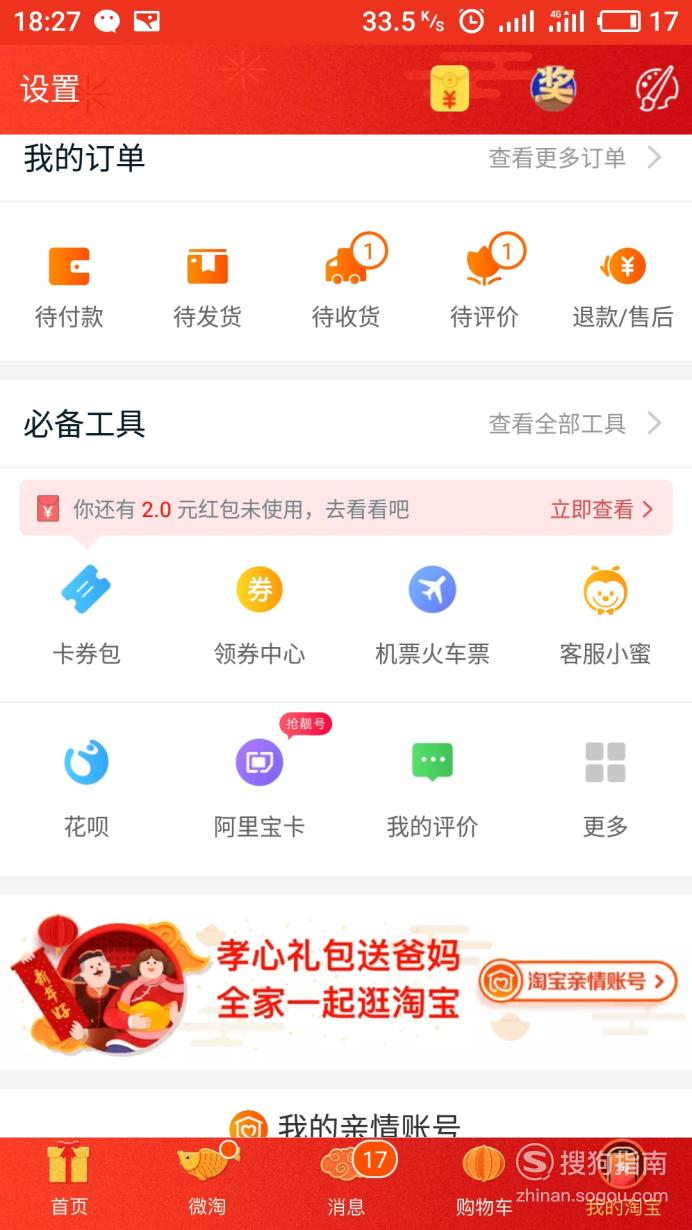View 查看全部工具
This screenshot has height=1230, width=692.
575,424
